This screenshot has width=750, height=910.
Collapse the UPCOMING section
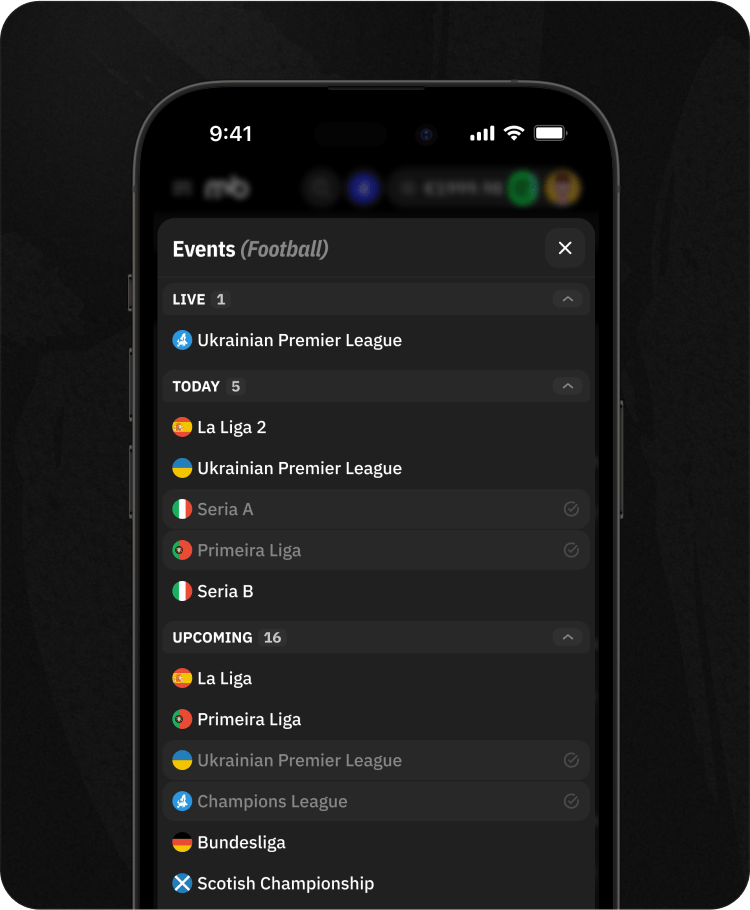568,637
